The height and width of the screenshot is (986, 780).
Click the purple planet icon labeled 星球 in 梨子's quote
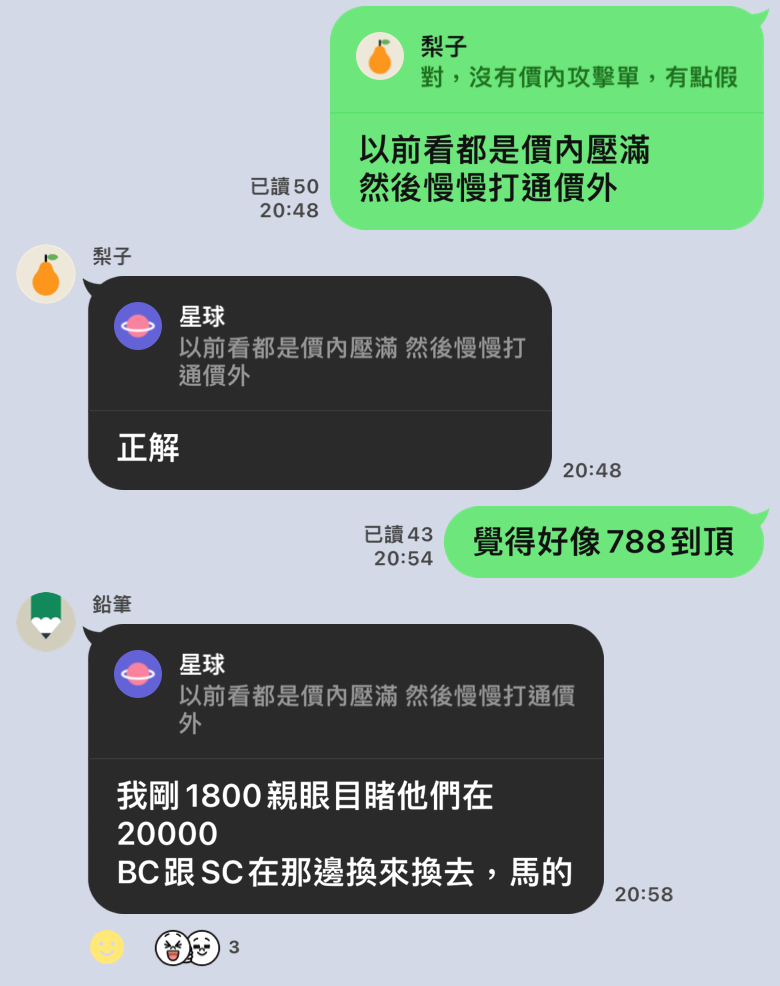click(137, 326)
